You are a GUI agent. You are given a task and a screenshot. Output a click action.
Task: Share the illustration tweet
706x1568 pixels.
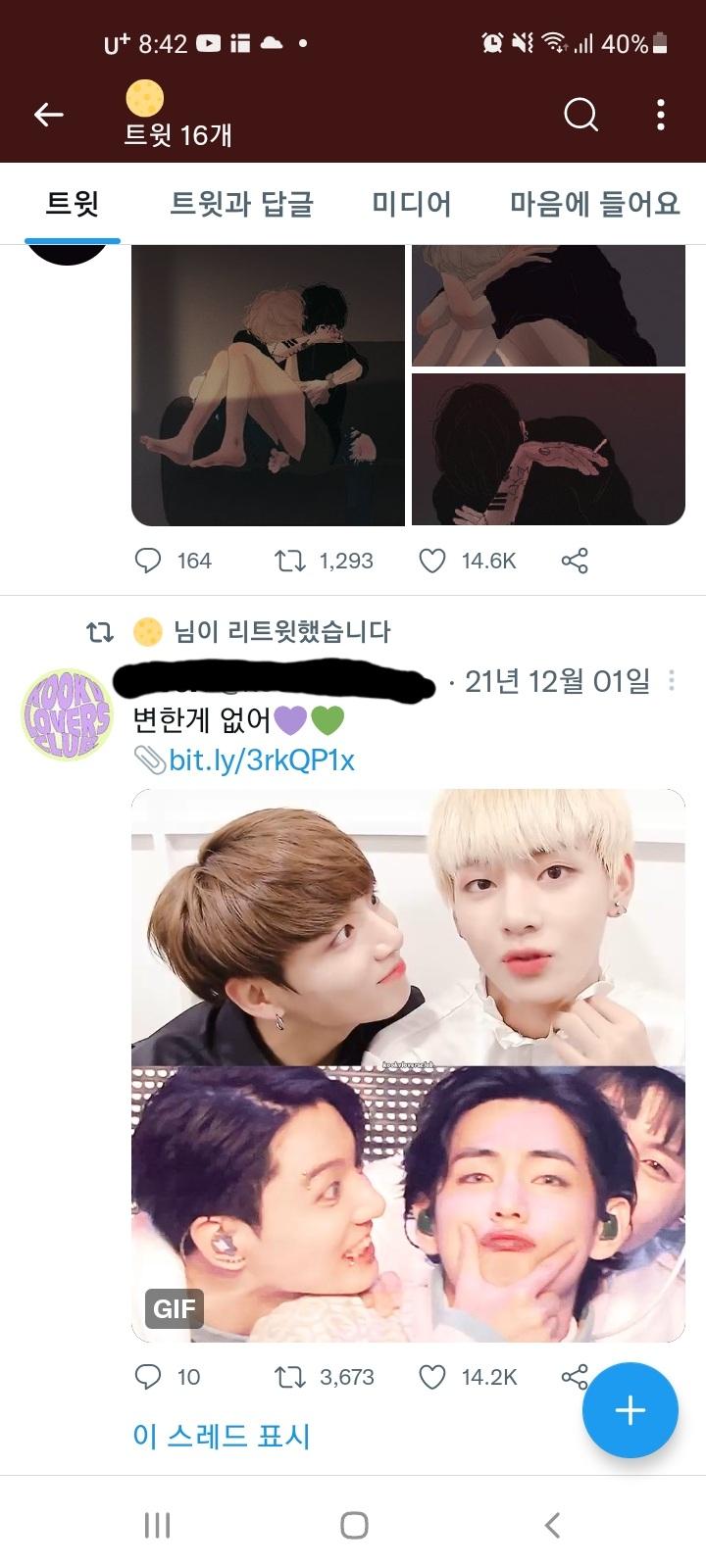click(575, 561)
